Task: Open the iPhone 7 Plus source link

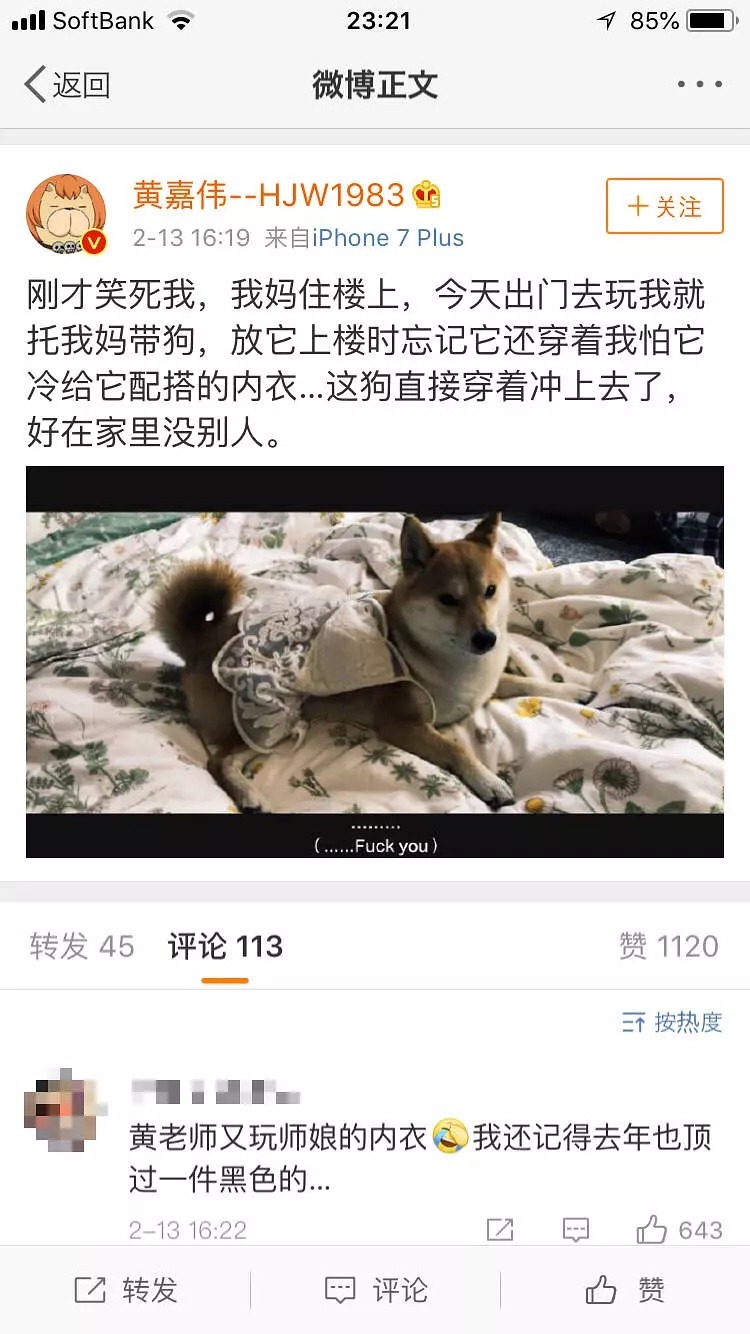Action: 388,238
